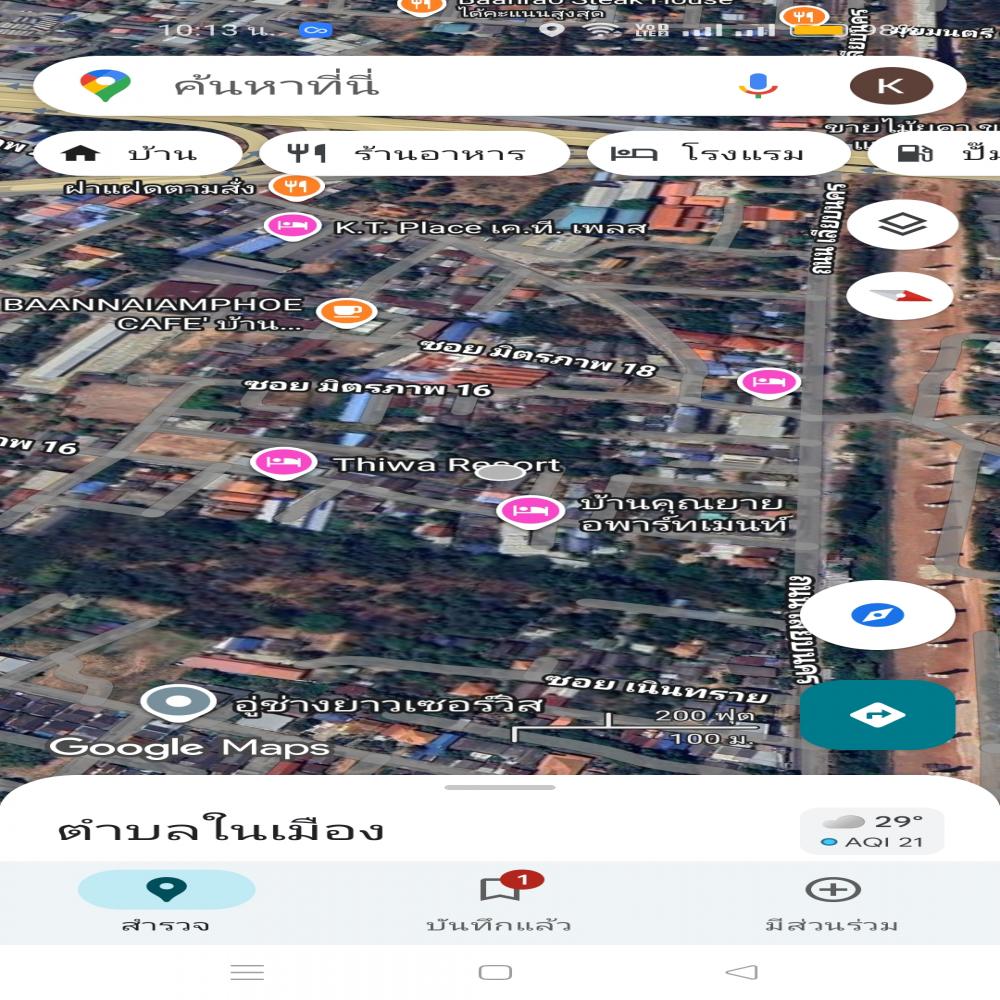Open the BAANNAIAMPHOE CAFE pin
Screen dimensions: 1000x1000
tap(347, 312)
